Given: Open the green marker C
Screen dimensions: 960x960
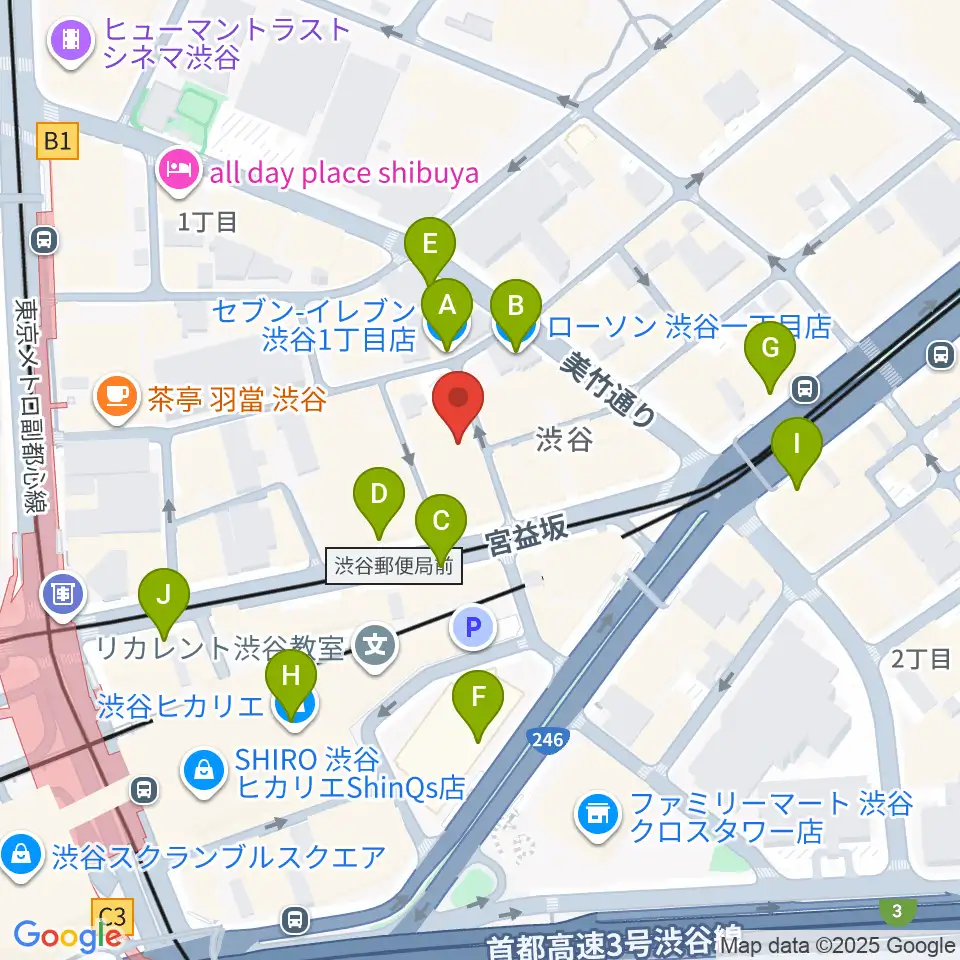Looking at the screenshot, I should click(x=441, y=530).
